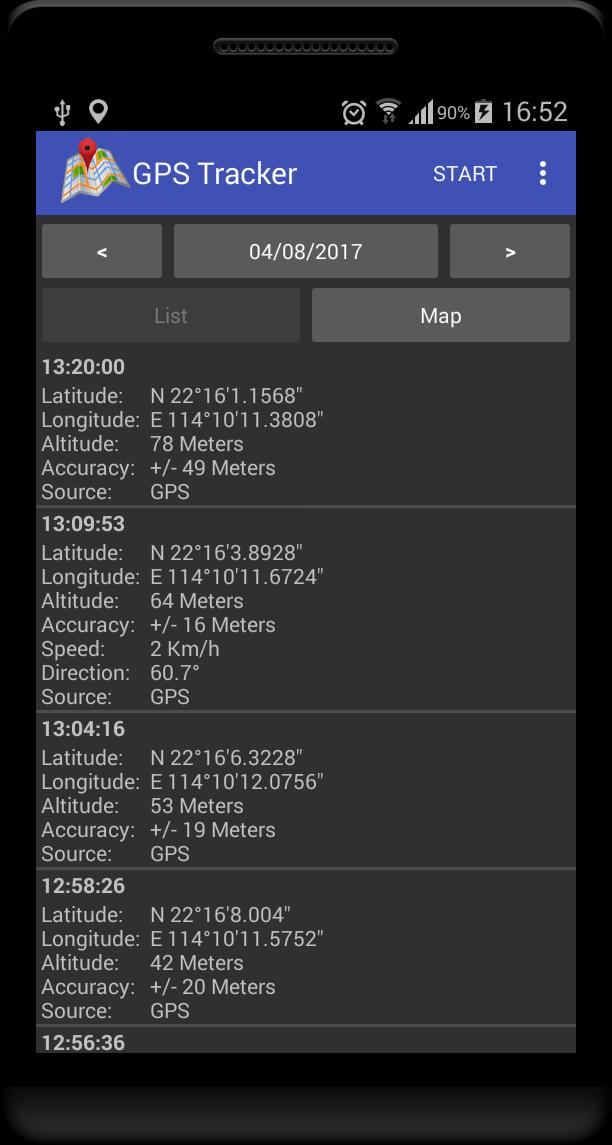Tap the 12:58:26 location record
The height and width of the screenshot is (1145, 612).
pos(305,947)
